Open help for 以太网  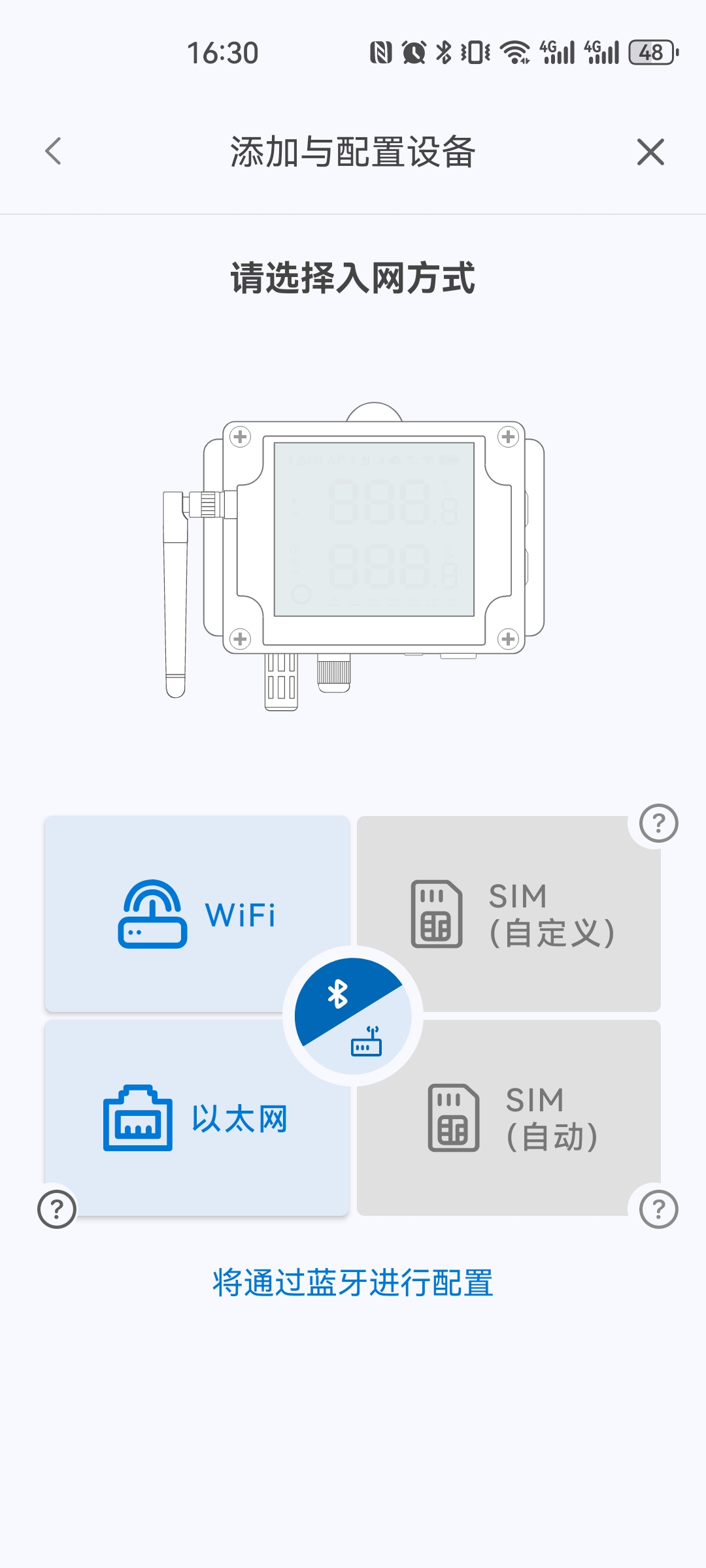(x=57, y=1209)
